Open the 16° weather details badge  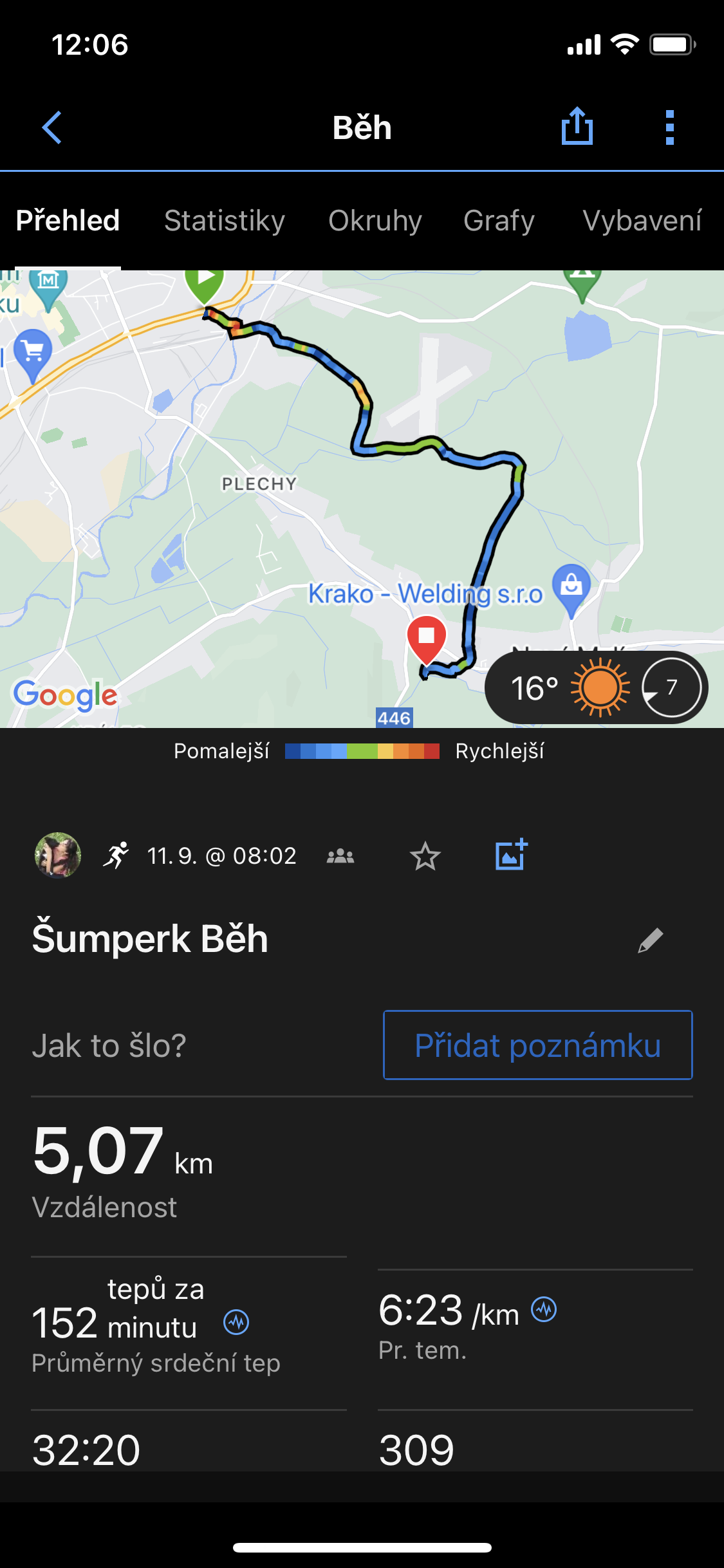[x=596, y=687]
